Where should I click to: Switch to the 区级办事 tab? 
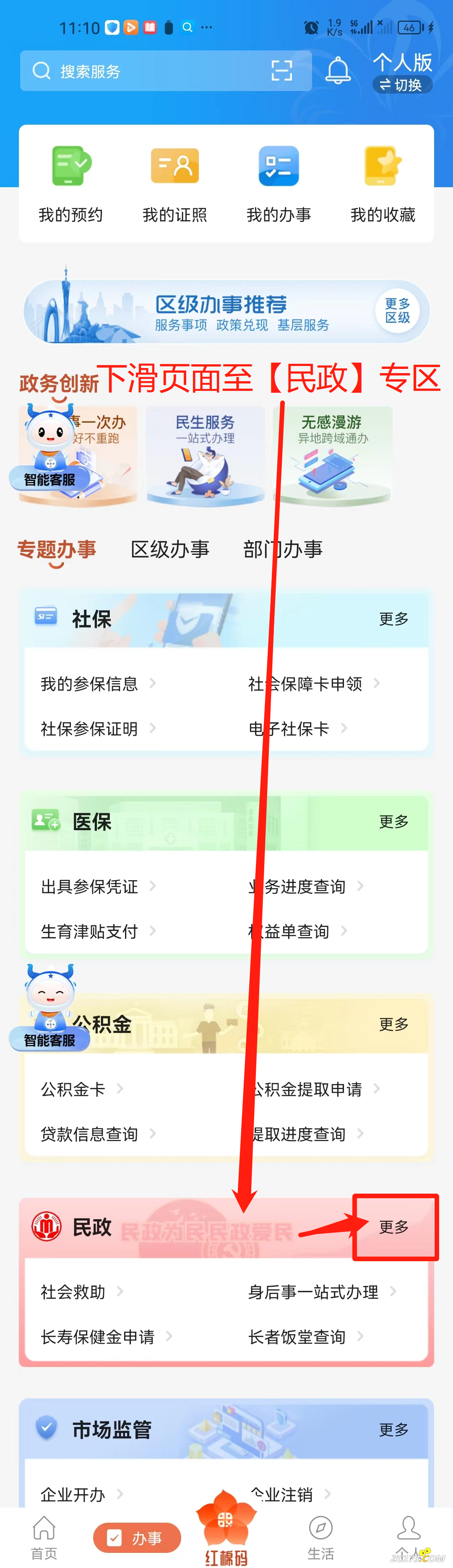[x=170, y=549]
